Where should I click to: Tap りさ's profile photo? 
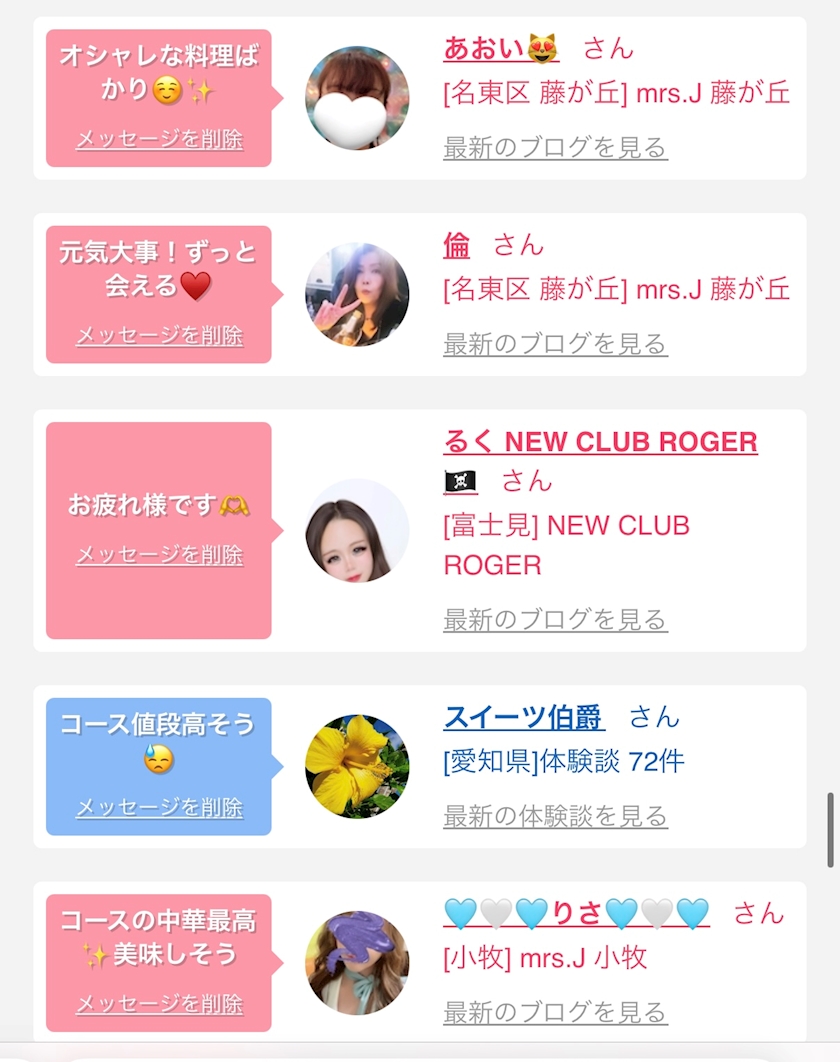(357, 963)
